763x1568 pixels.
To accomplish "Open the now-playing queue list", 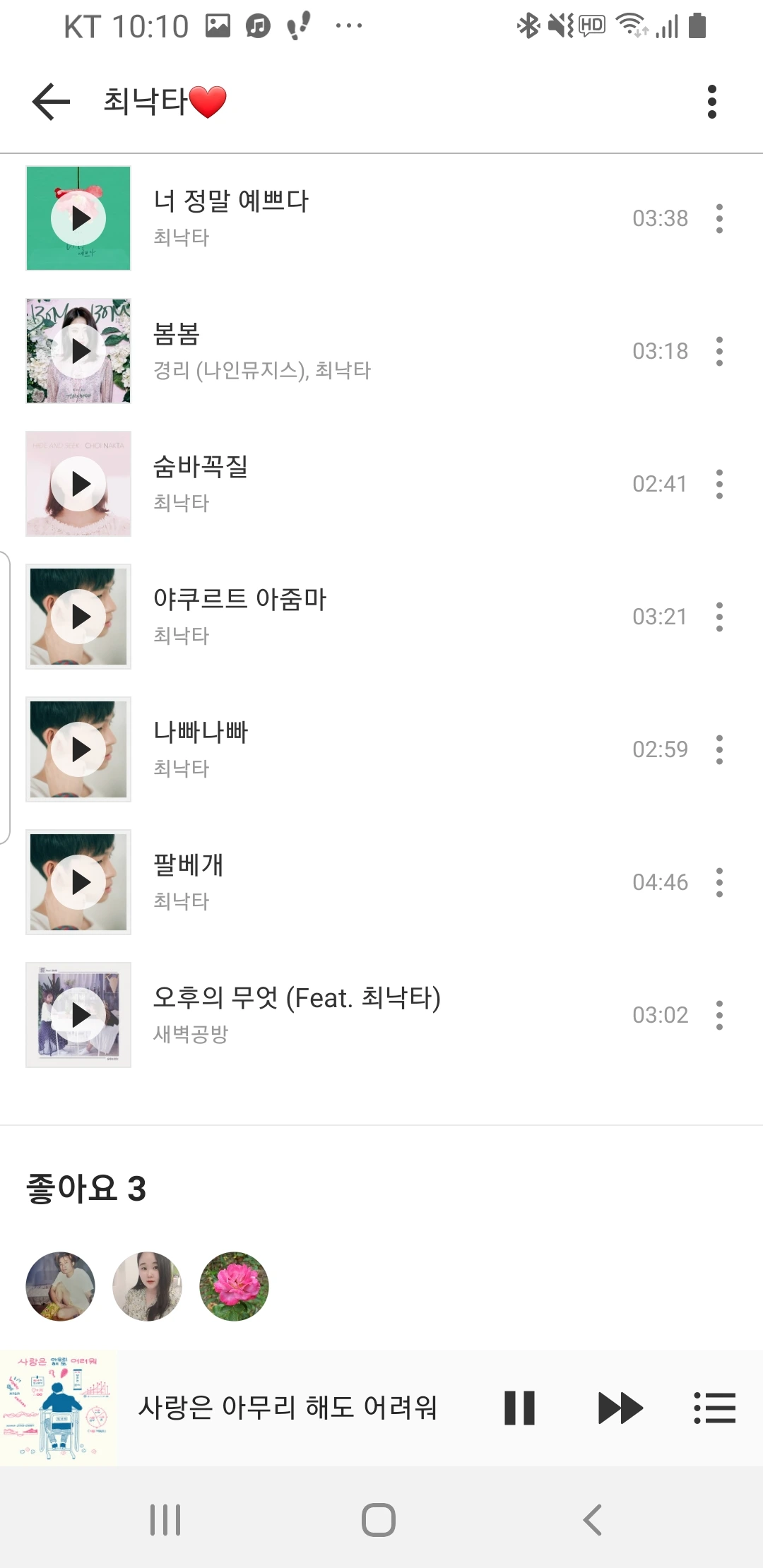I will (714, 1408).
